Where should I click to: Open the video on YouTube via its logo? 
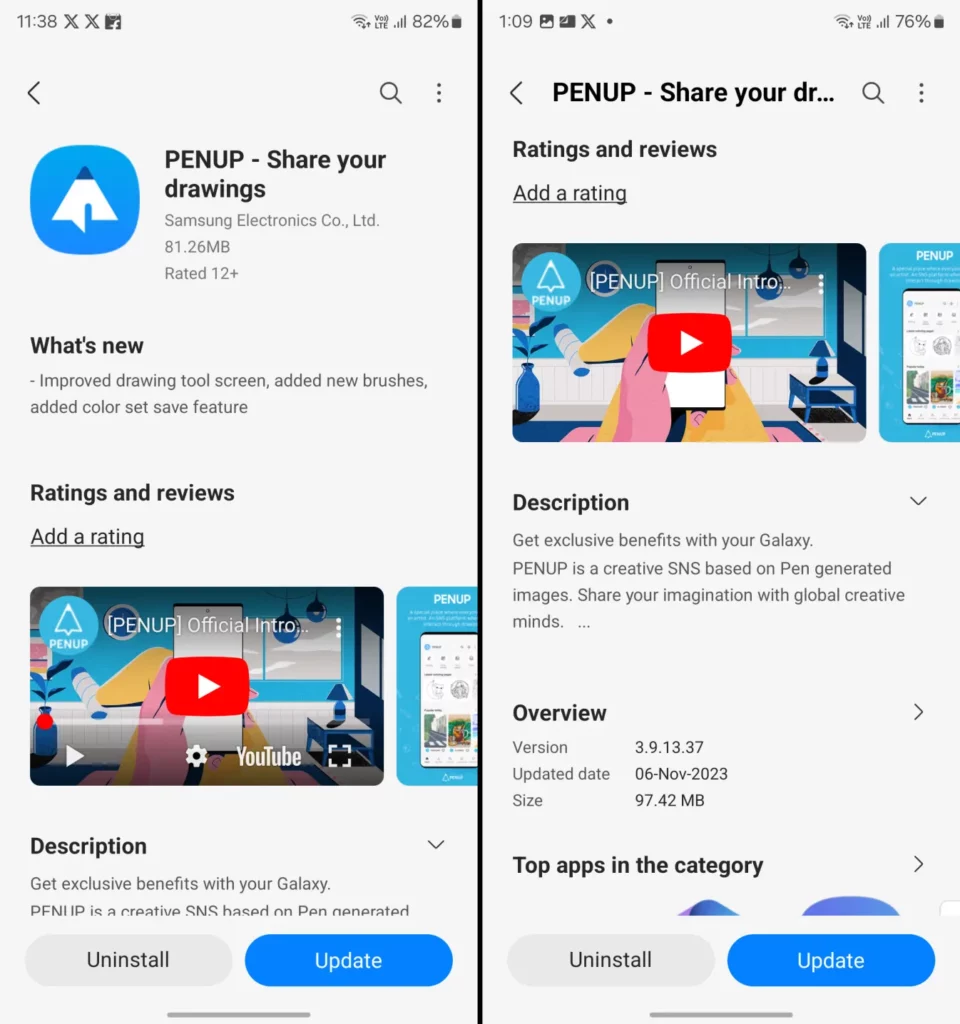point(268,757)
